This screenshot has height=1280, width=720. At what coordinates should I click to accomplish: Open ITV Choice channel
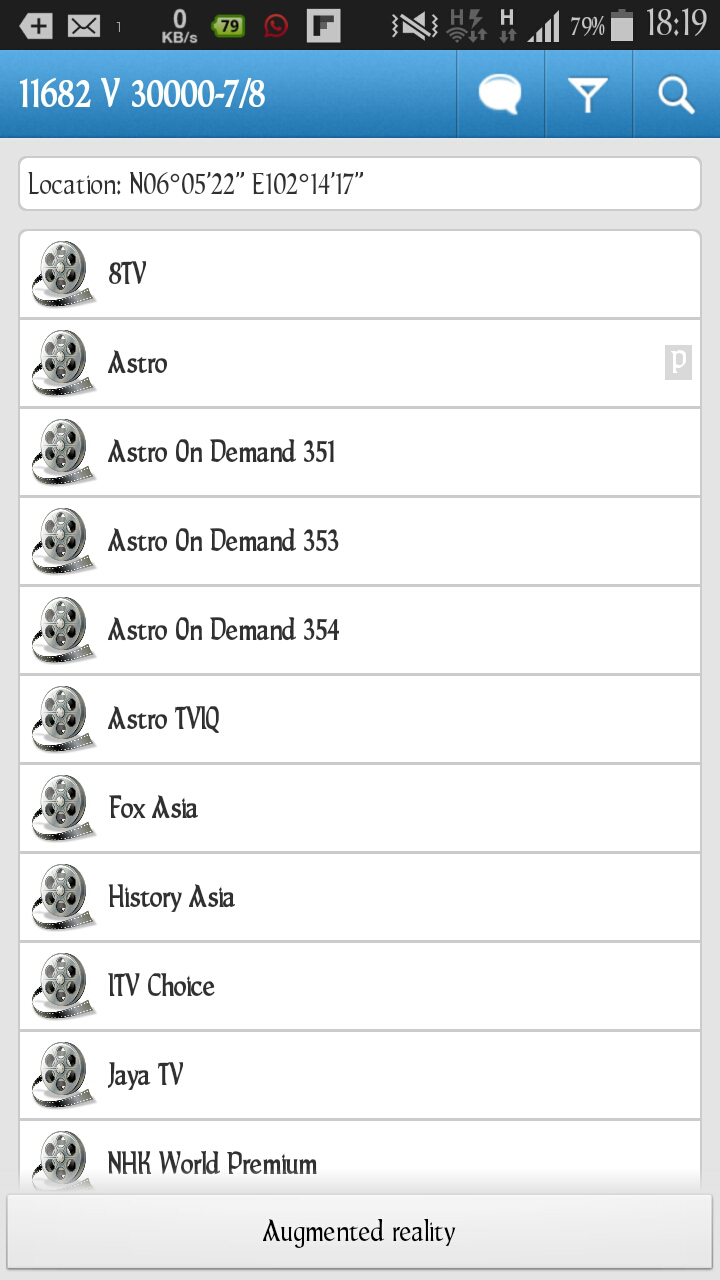[x=360, y=986]
